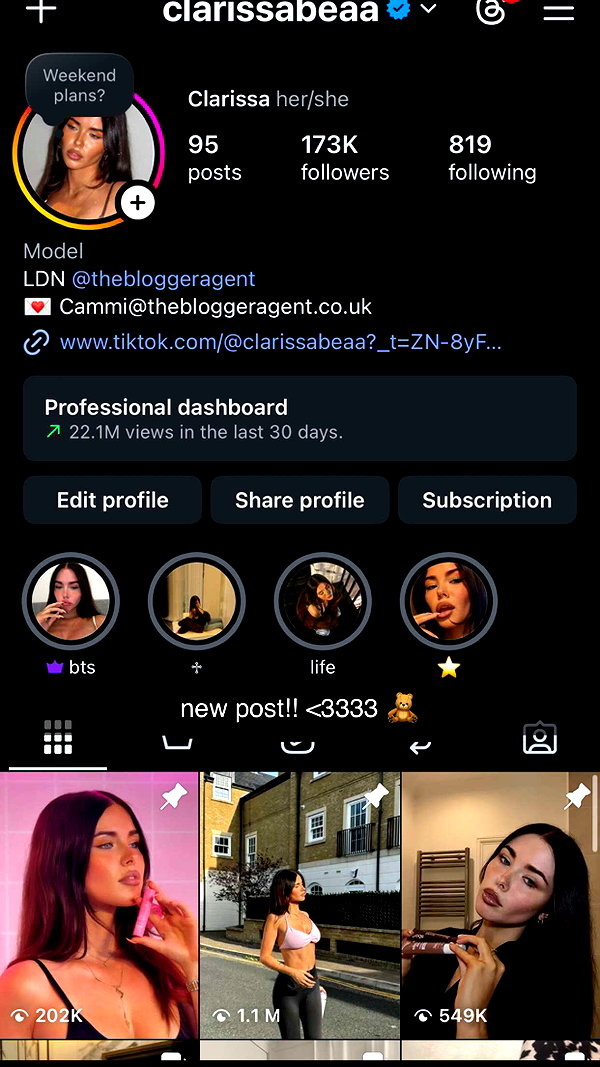This screenshot has height=1067, width=600.
Task: Switch to the tagged photos tab
Action: [x=540, y=739]
